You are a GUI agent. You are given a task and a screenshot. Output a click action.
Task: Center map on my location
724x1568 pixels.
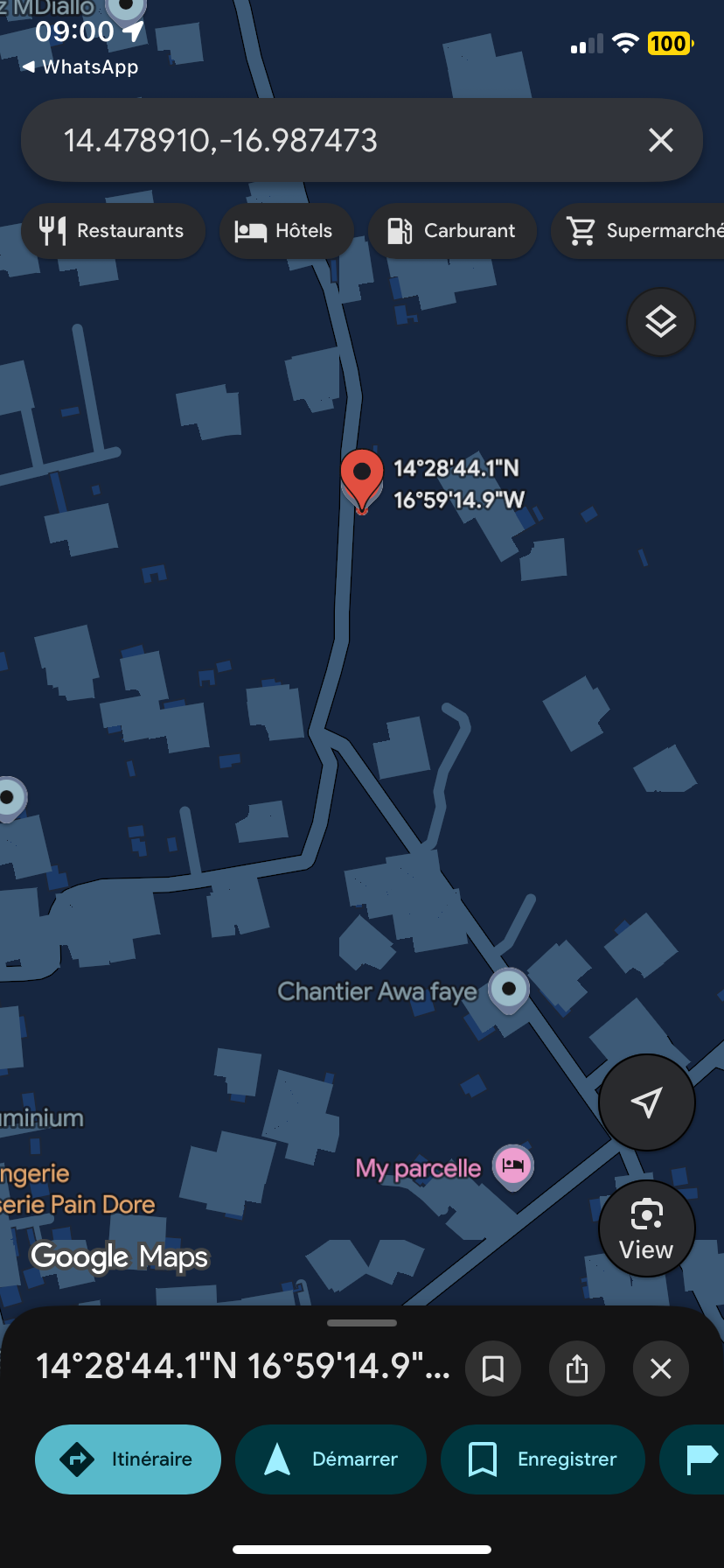(646, 1102)
